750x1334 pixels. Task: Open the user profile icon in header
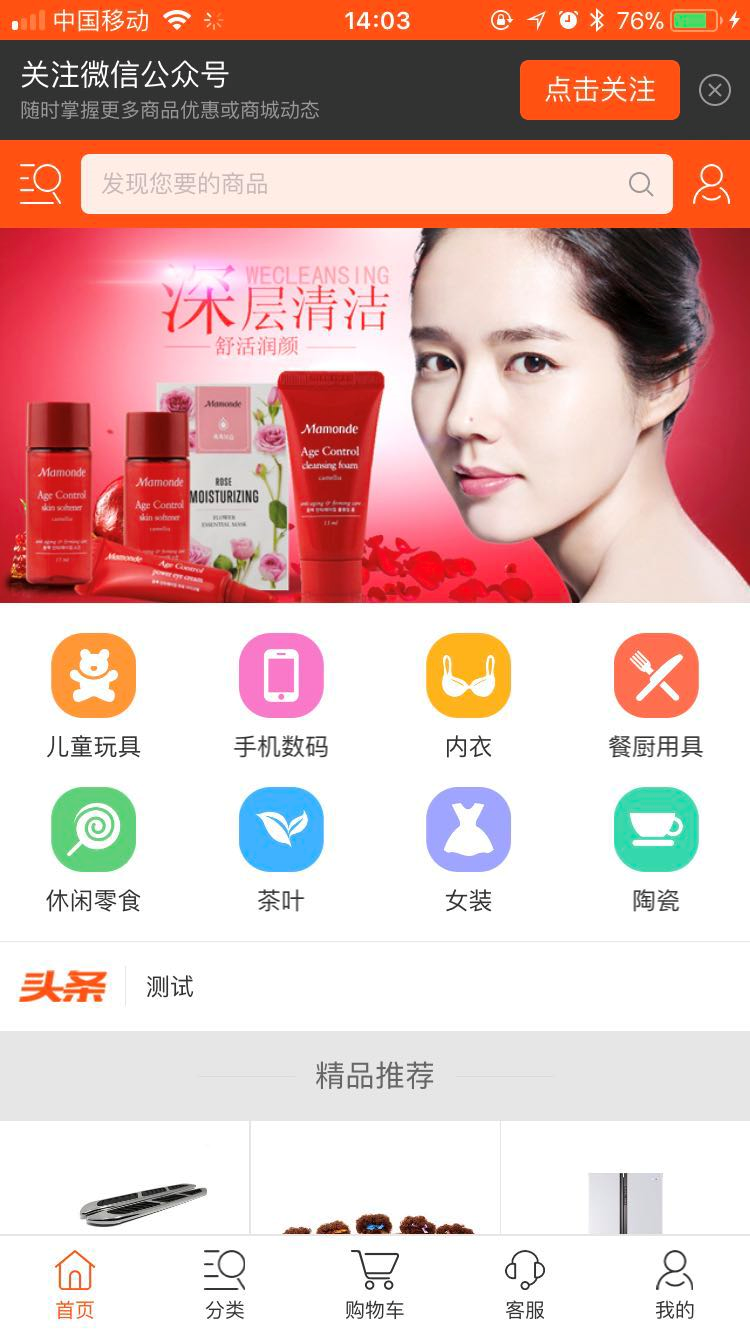(x=711, y=184)
